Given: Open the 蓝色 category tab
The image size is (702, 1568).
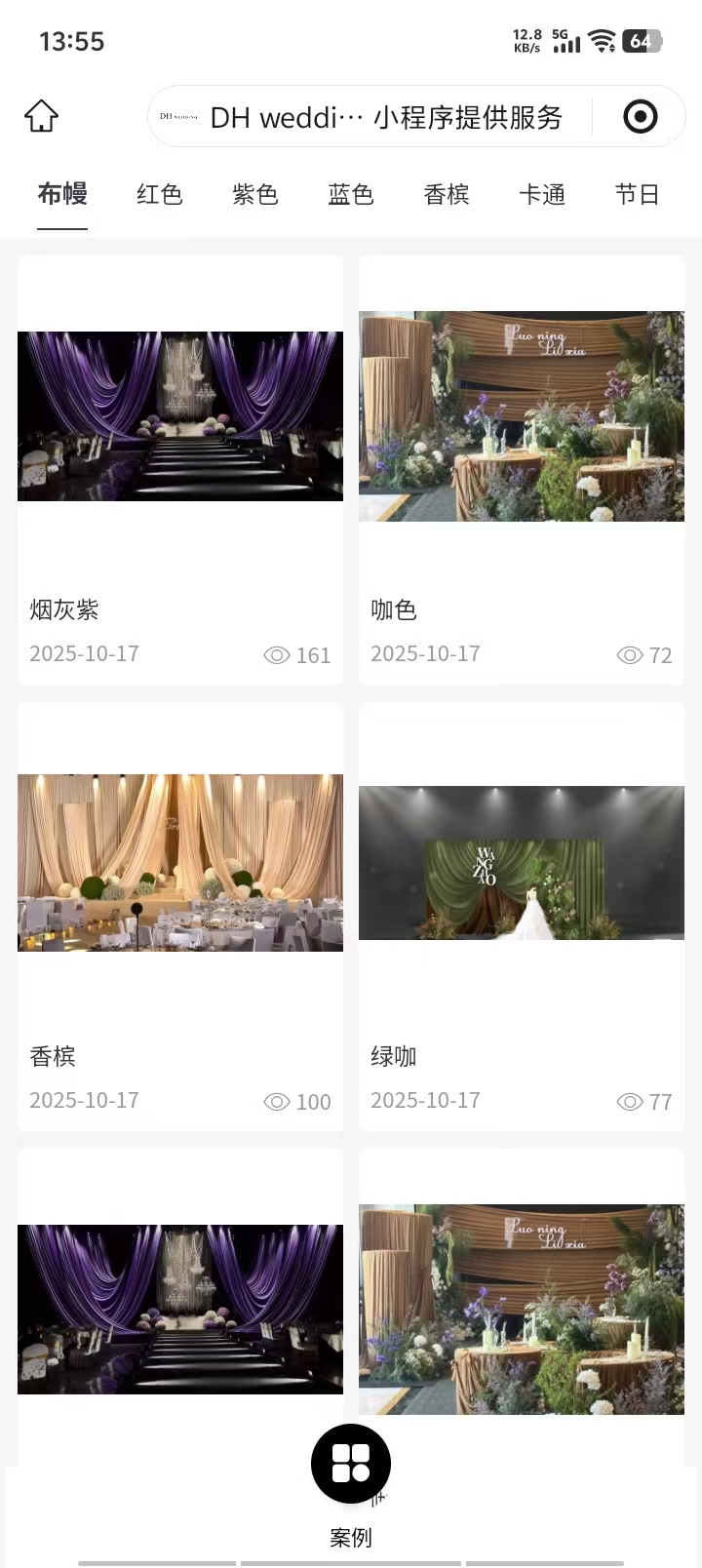Looking at the screenshot, I should click(x=350, y=194).
